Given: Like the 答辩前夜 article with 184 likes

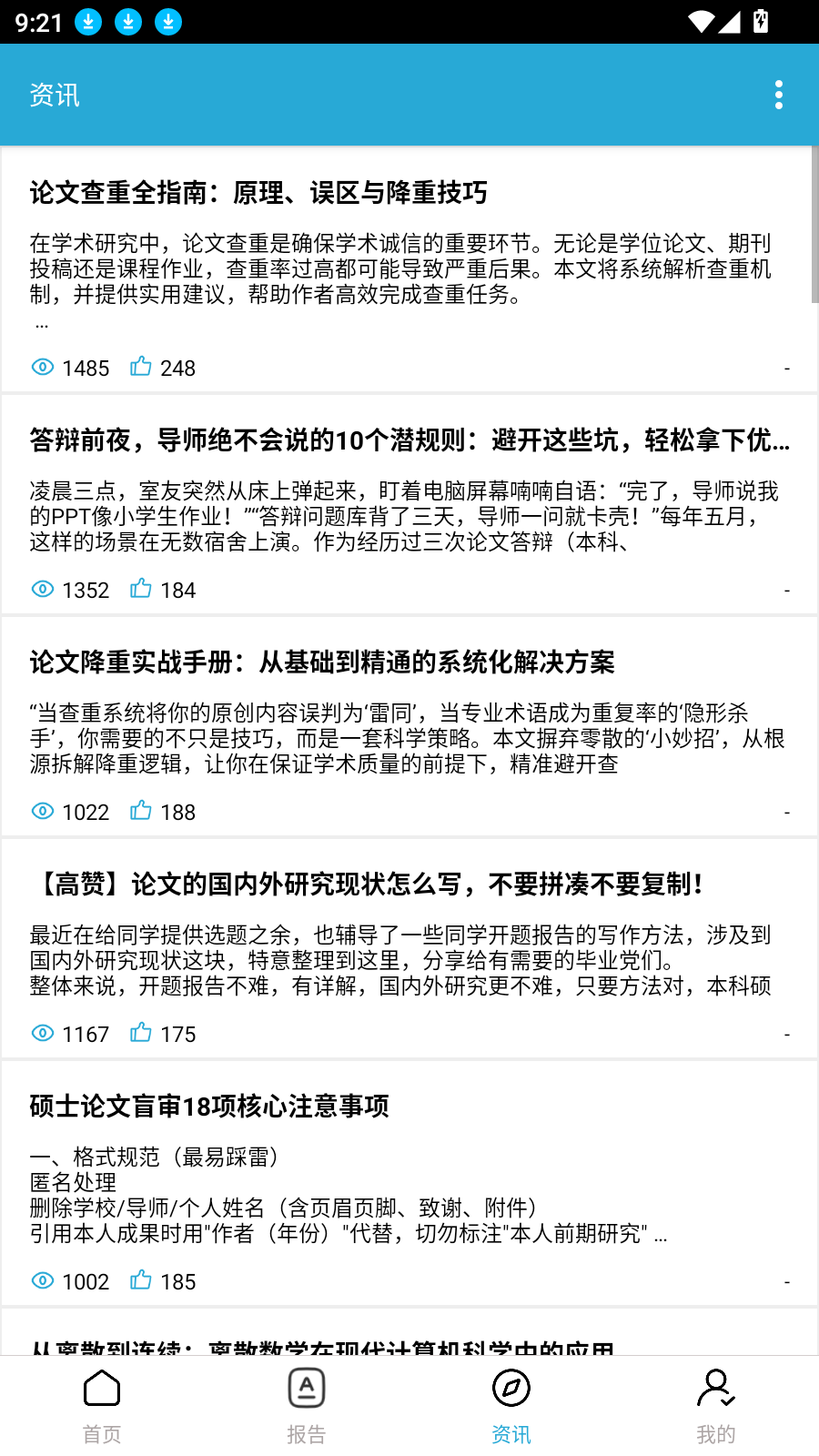Looking at the screenshot, I should (x=141, y=589).
